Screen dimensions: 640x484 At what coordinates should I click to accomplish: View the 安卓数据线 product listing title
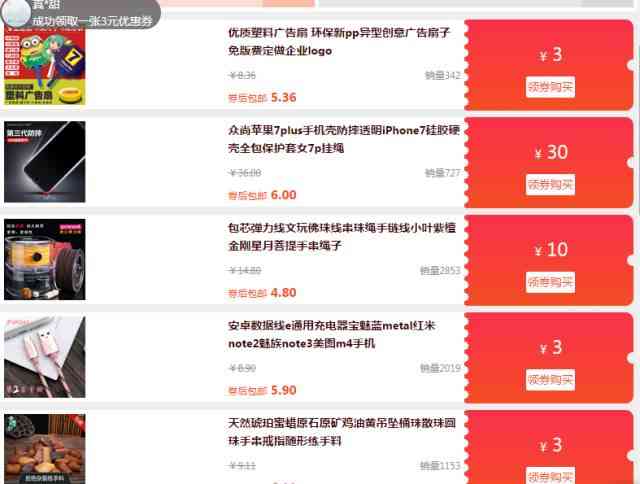332,334
